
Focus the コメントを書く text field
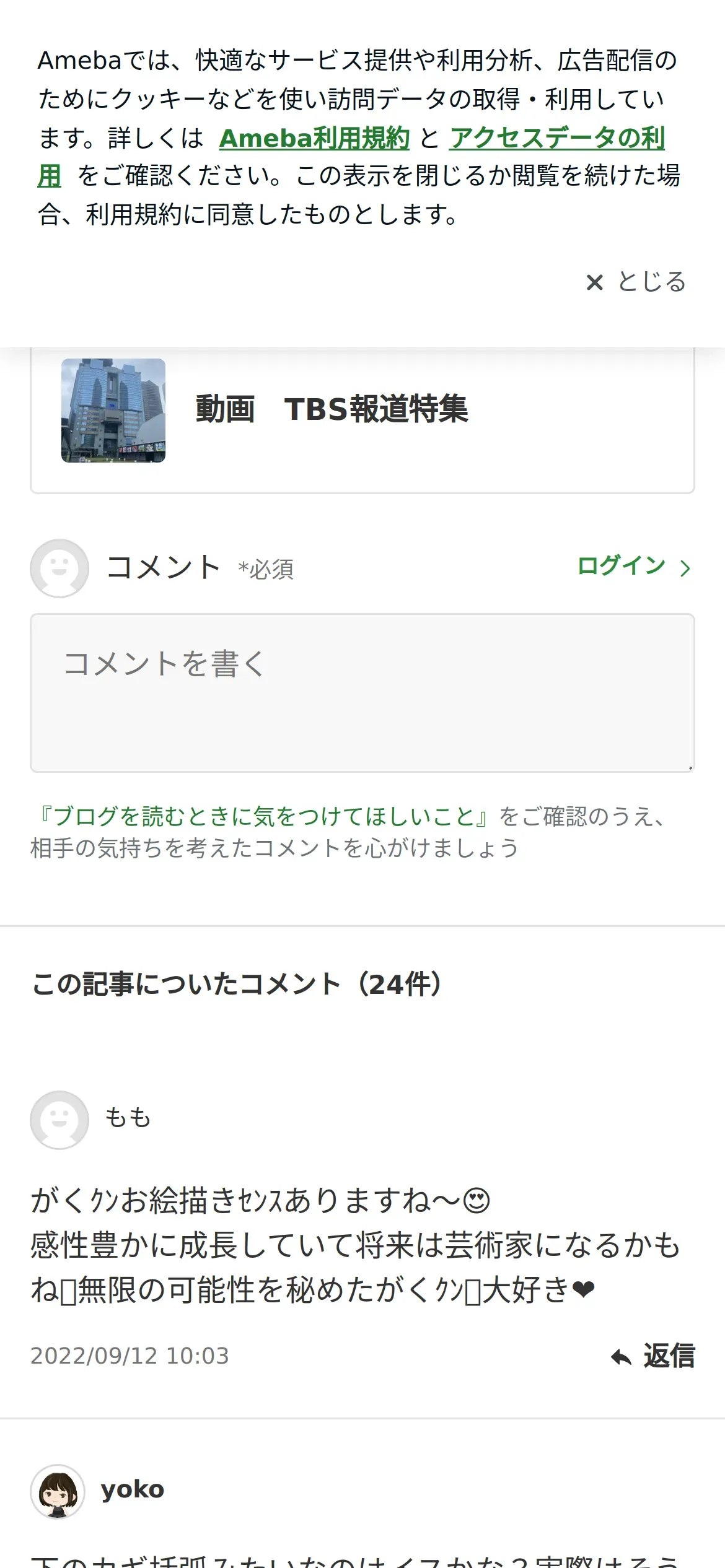tap(362, 692)
